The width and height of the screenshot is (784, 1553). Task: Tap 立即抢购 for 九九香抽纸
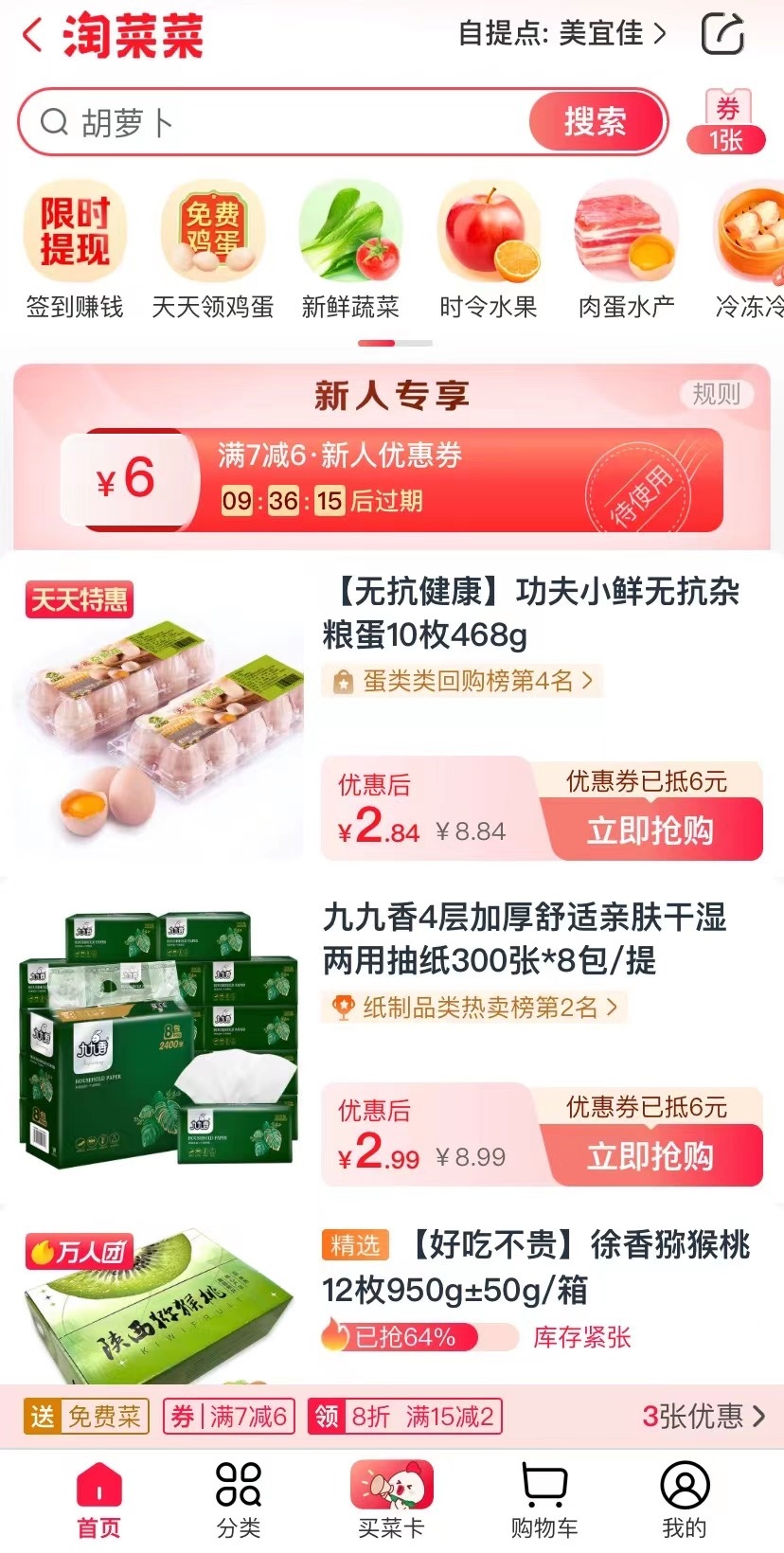click(650, 1156)
